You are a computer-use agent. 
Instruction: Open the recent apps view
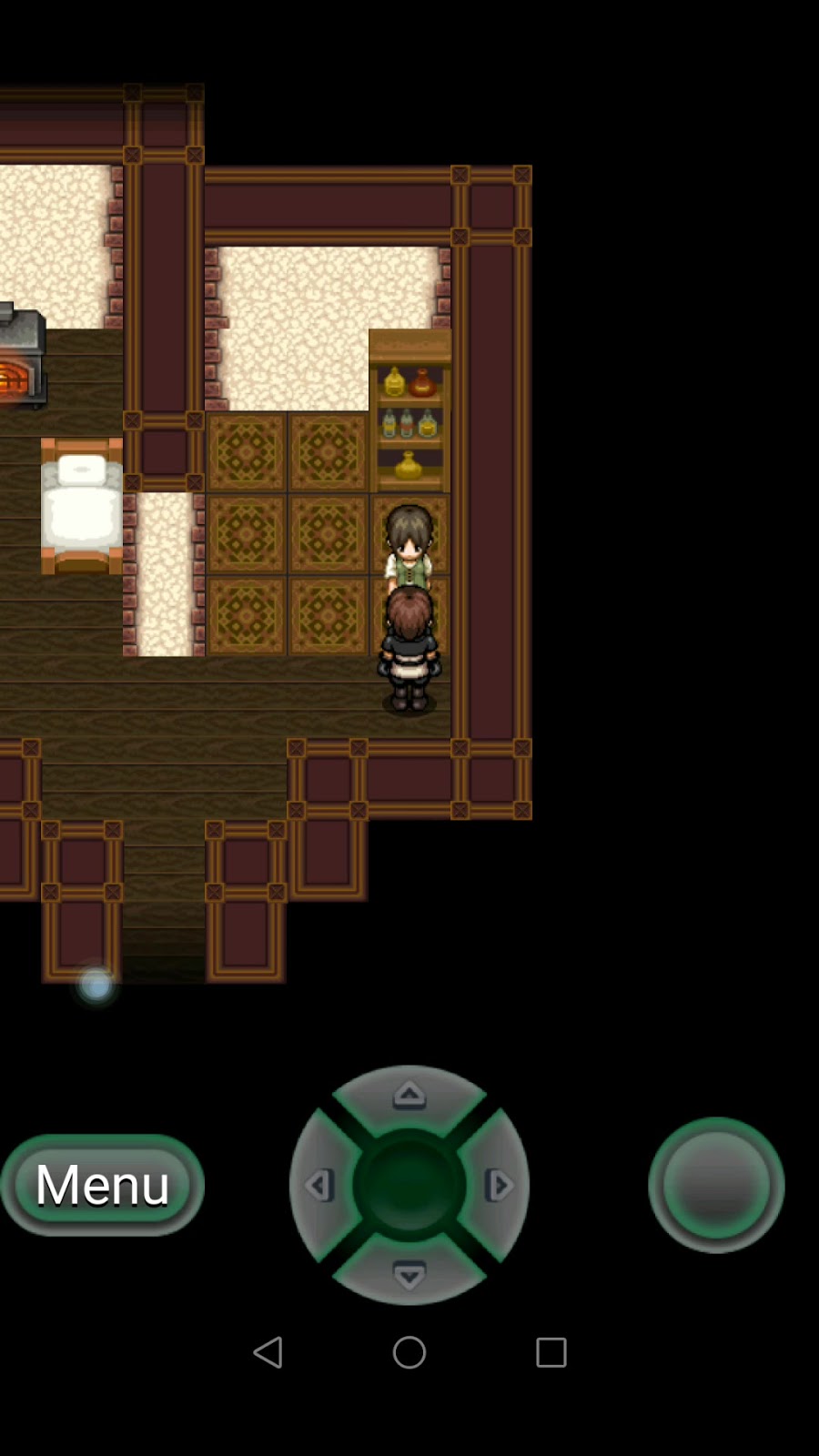tap(551, 1352)
